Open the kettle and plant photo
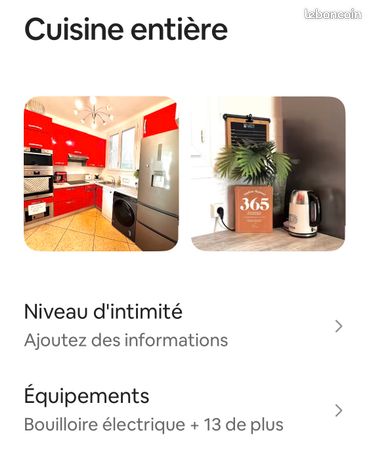 pos(268,174)
